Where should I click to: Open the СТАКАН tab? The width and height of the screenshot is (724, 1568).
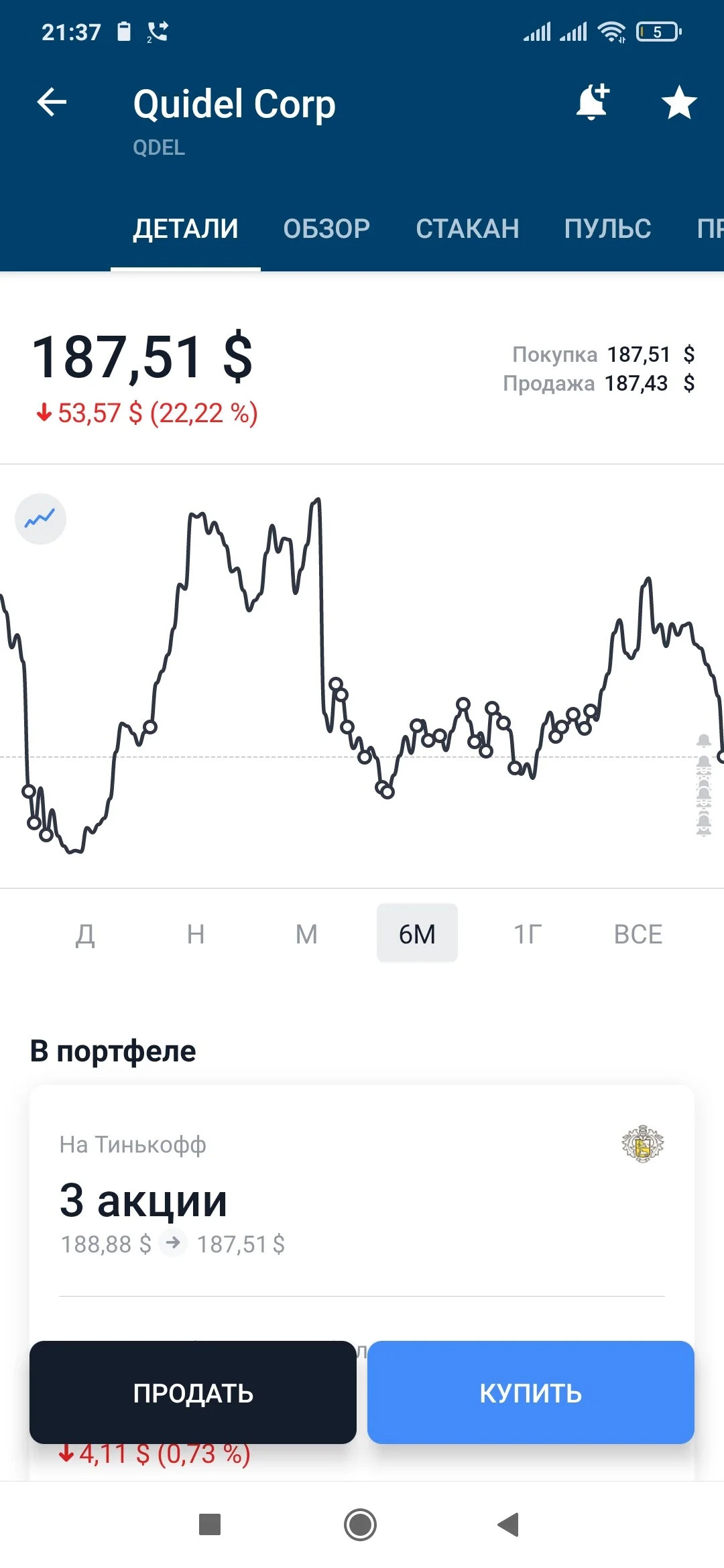[467, 228]
